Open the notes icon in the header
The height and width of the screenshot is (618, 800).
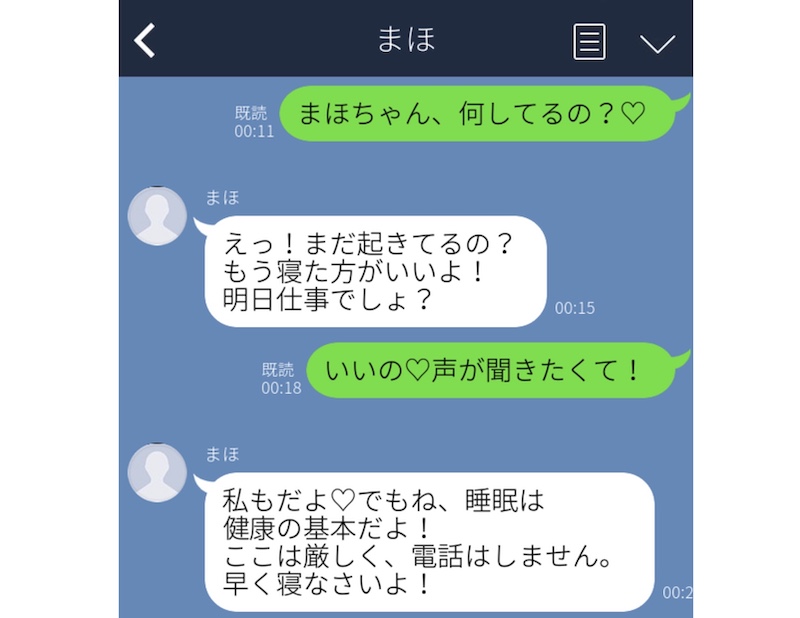(589, 42)
